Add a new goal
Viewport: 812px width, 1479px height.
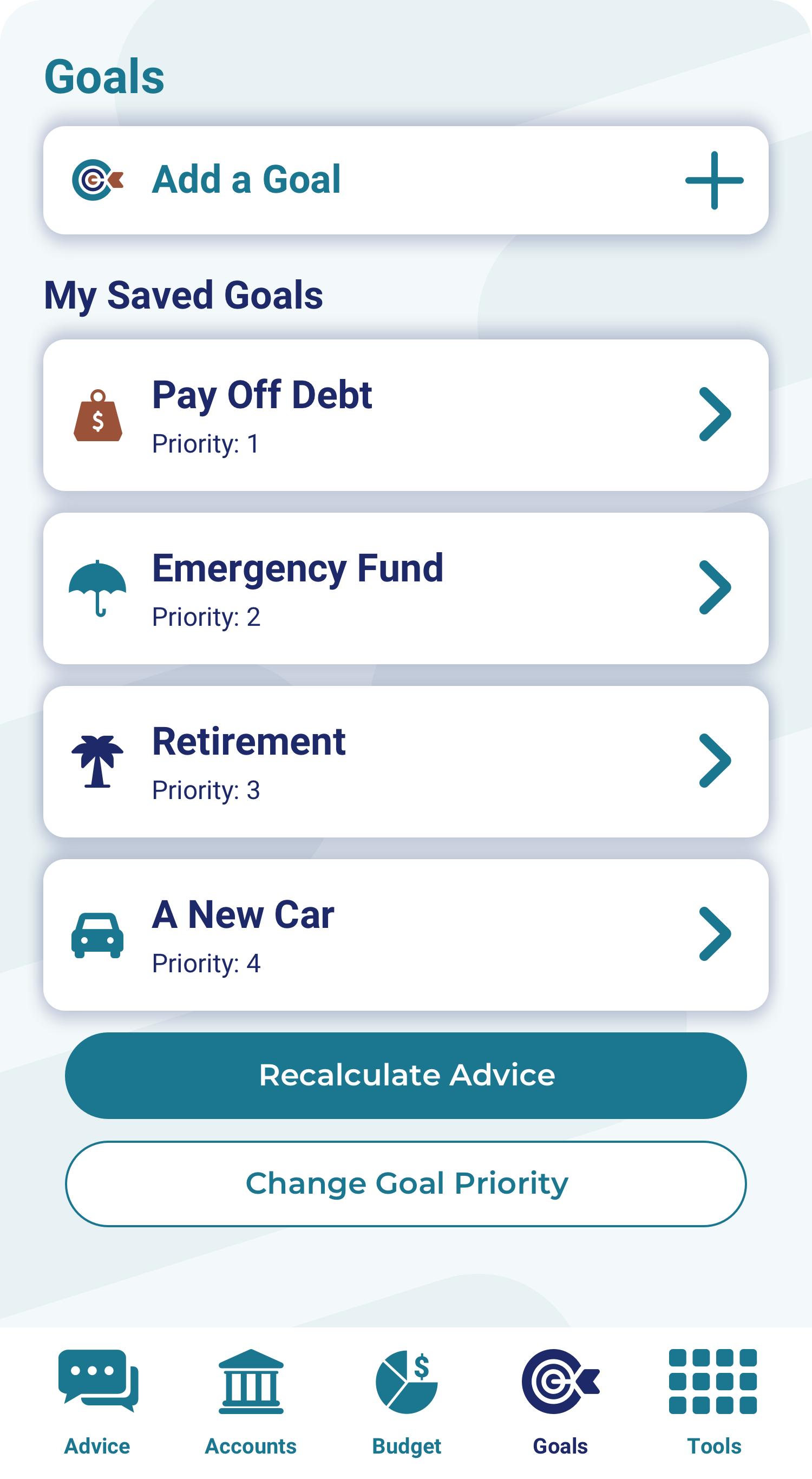coord(405,180)
